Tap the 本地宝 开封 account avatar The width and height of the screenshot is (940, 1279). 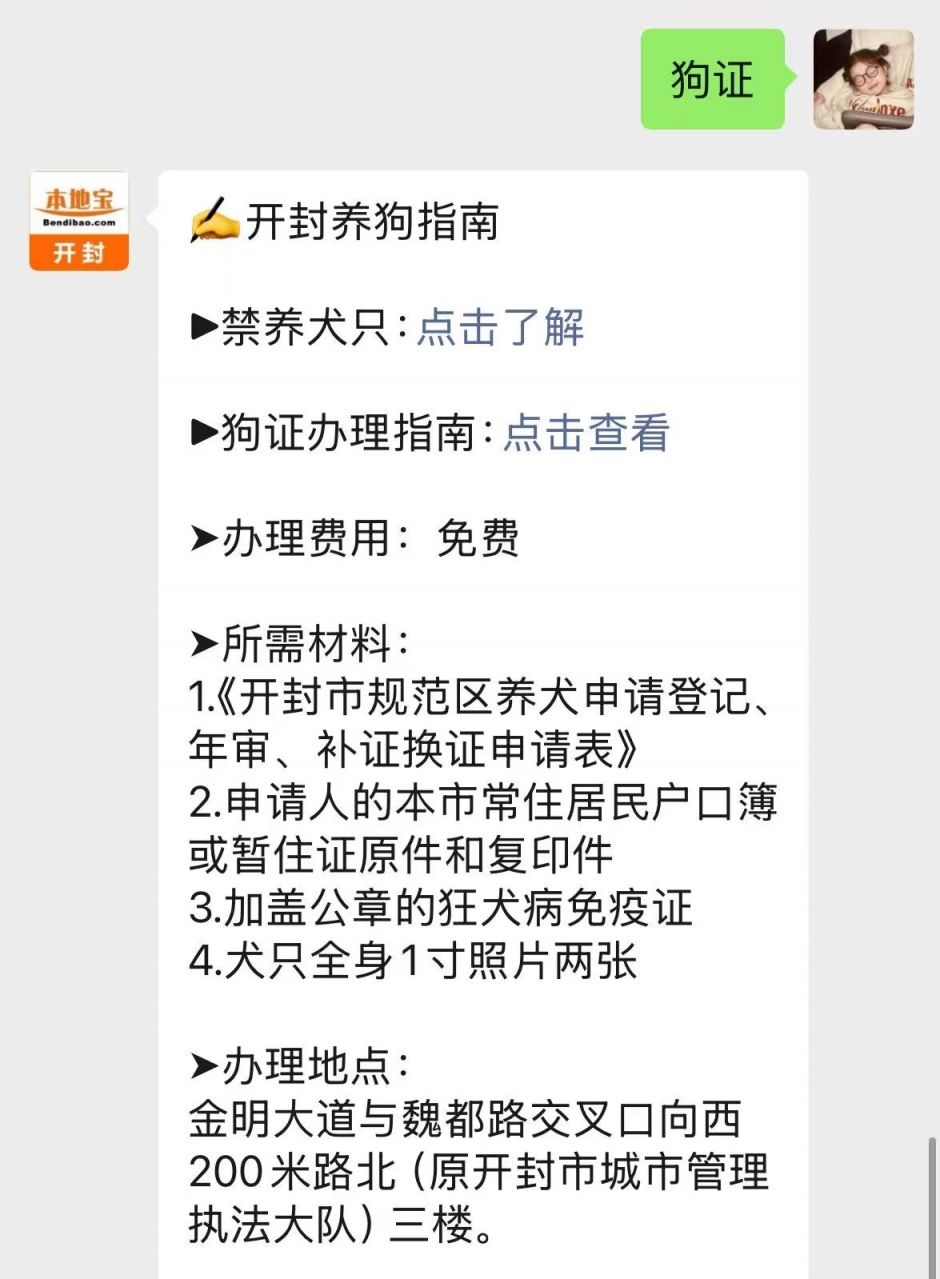79,221
